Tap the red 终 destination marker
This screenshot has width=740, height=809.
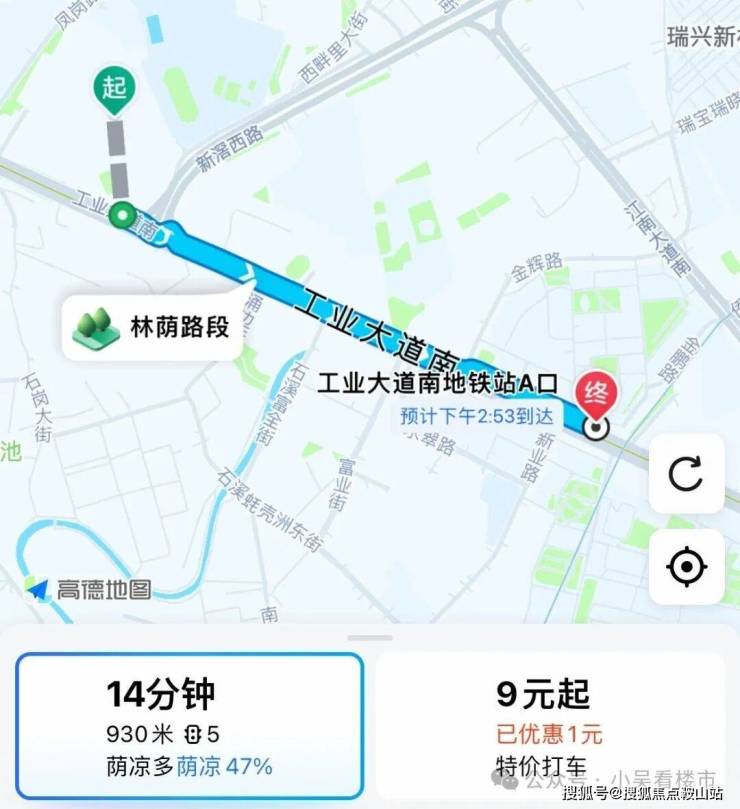[597, 396]
